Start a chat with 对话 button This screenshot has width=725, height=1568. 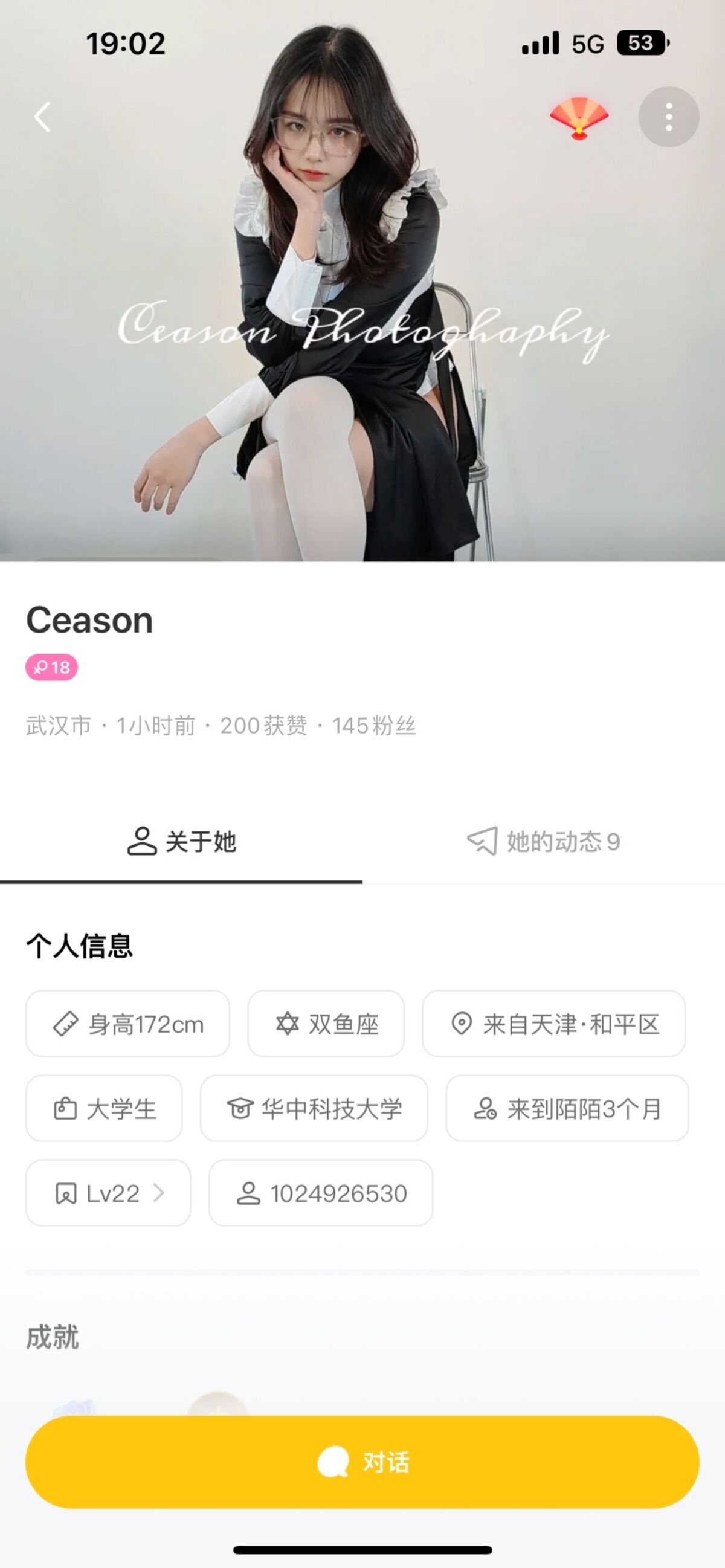click(362, 1462)
